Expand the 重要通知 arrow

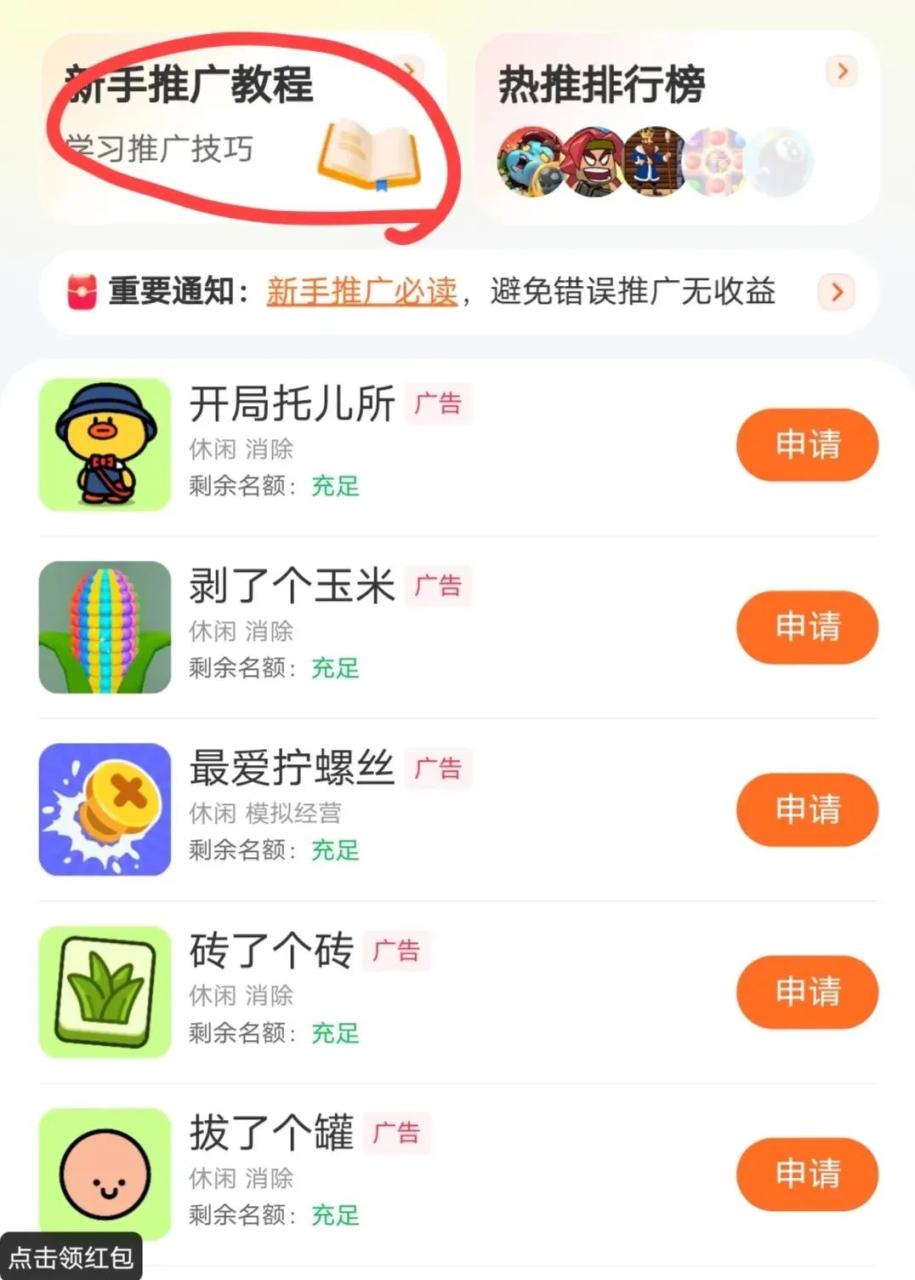836,292
